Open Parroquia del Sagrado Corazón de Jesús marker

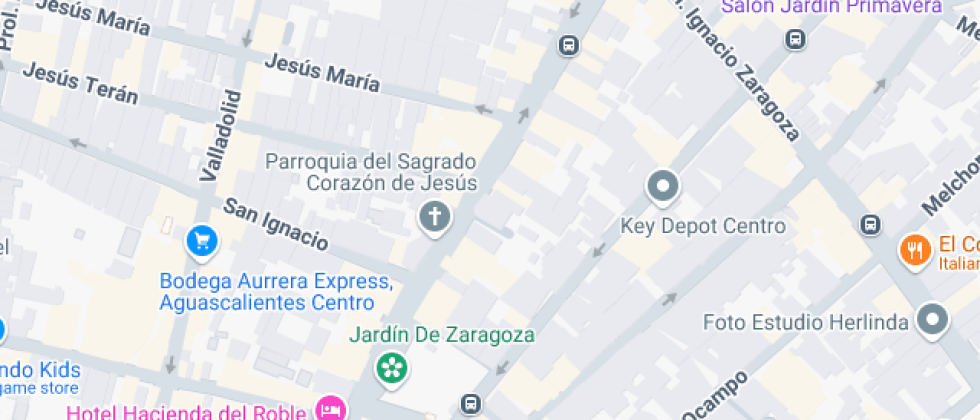pos(435,218)
